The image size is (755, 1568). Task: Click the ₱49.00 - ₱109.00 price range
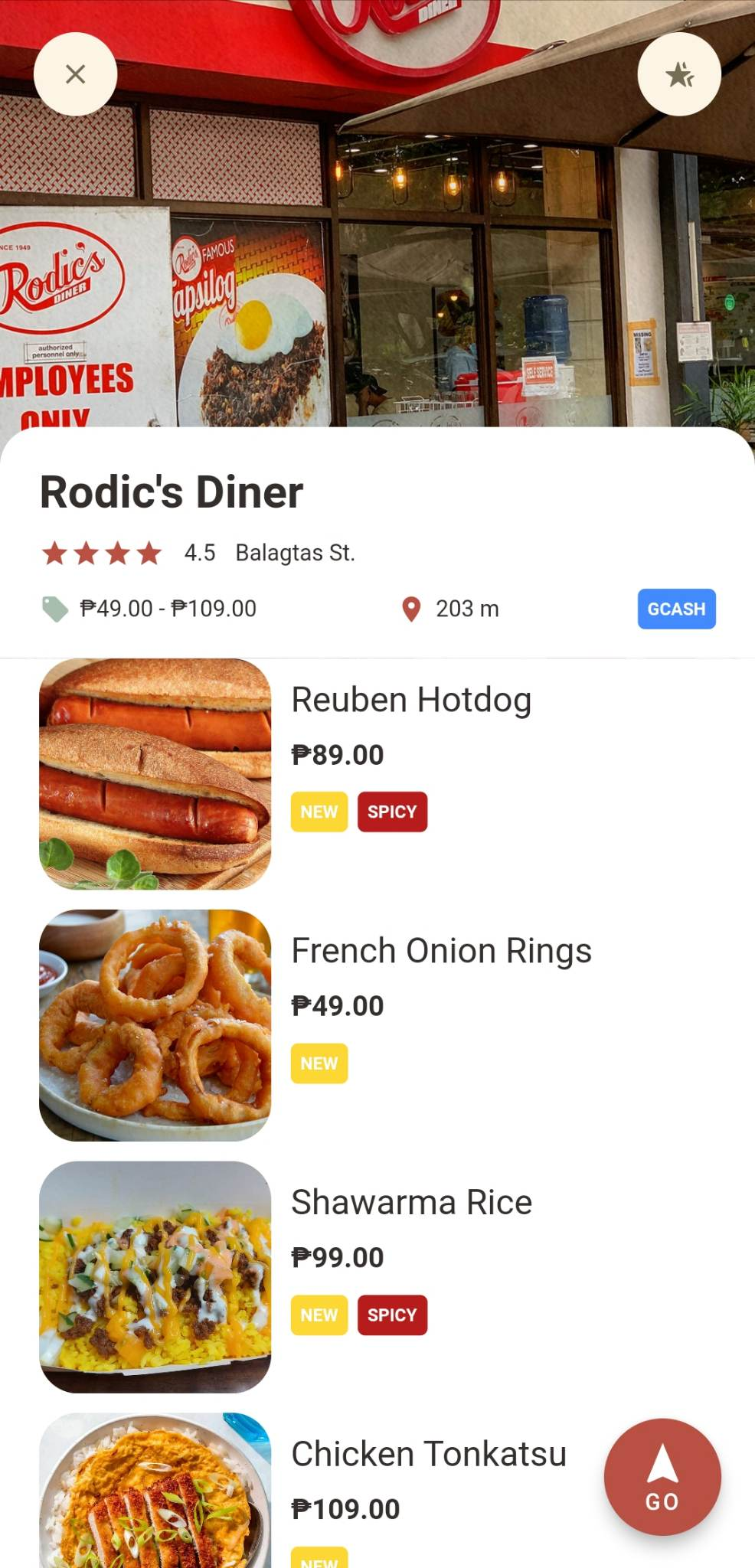[x=170, y=609]
